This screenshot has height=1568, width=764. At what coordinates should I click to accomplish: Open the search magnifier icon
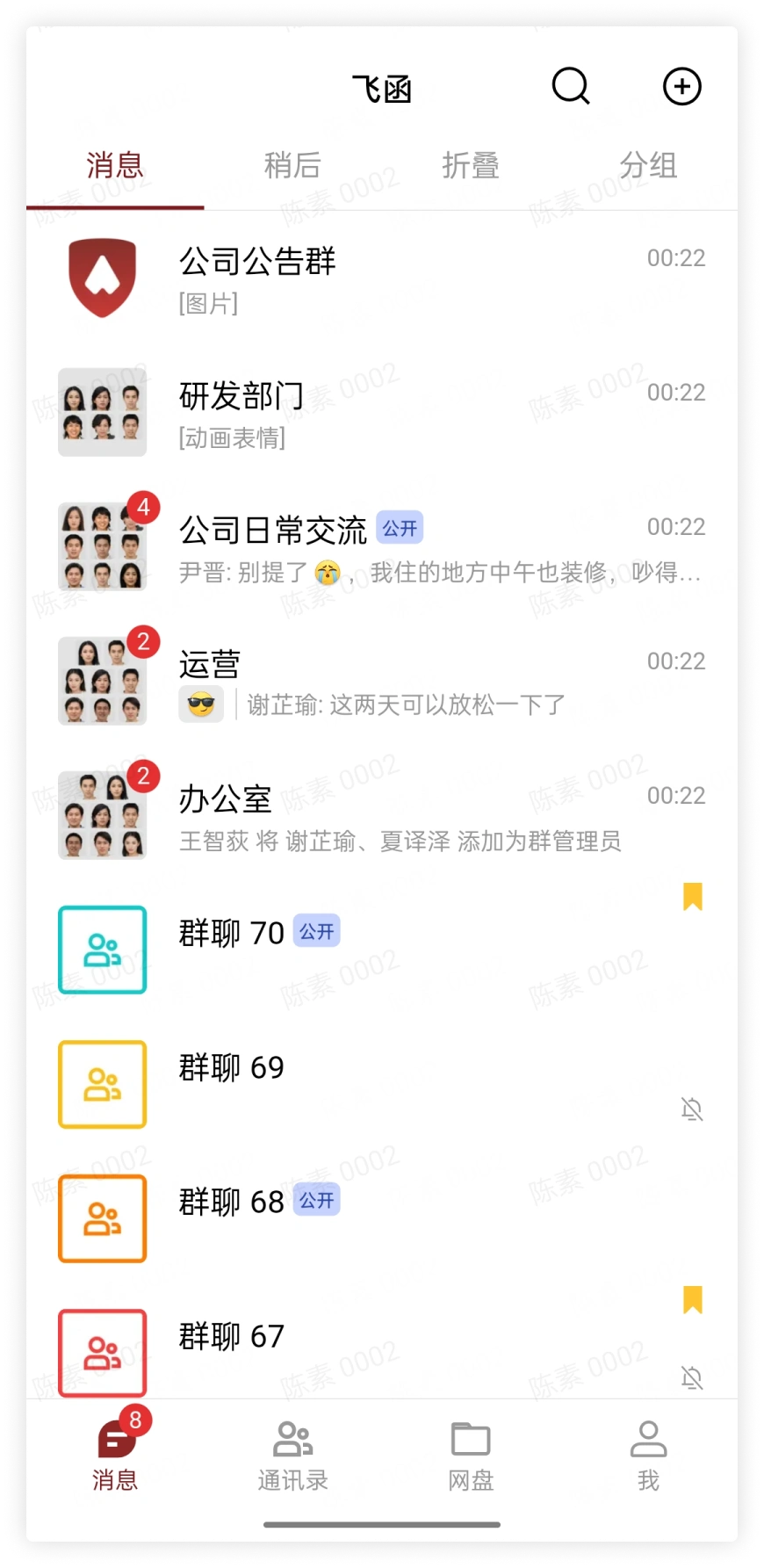point(571,86)
